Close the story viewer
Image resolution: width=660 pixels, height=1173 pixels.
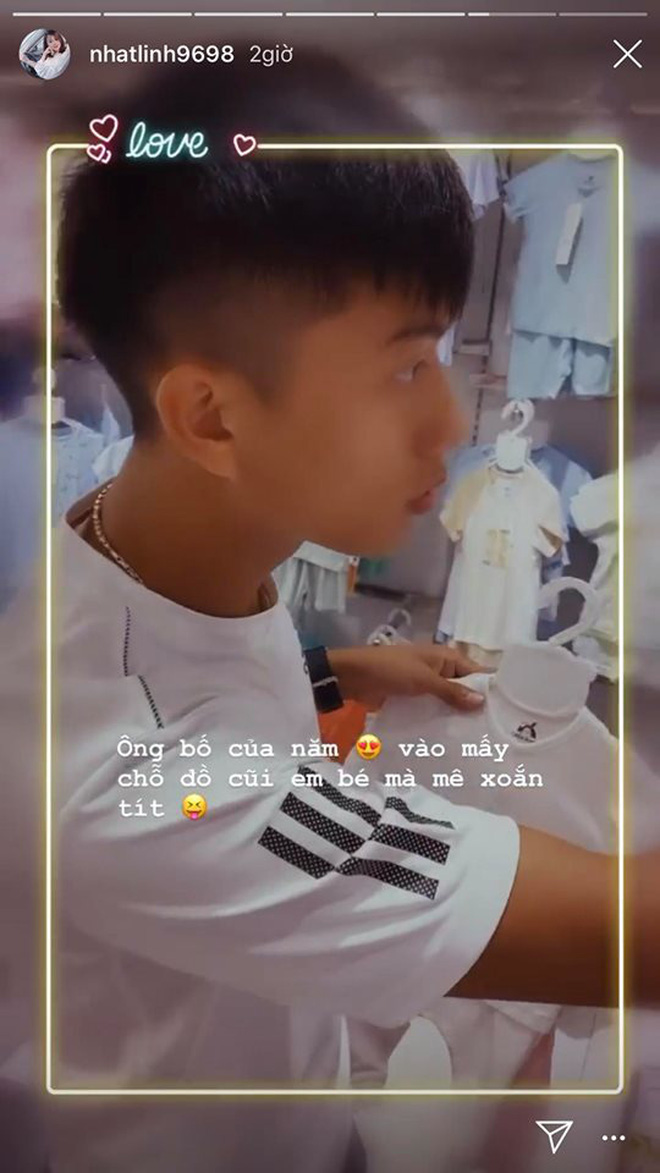tap(627, 54)
